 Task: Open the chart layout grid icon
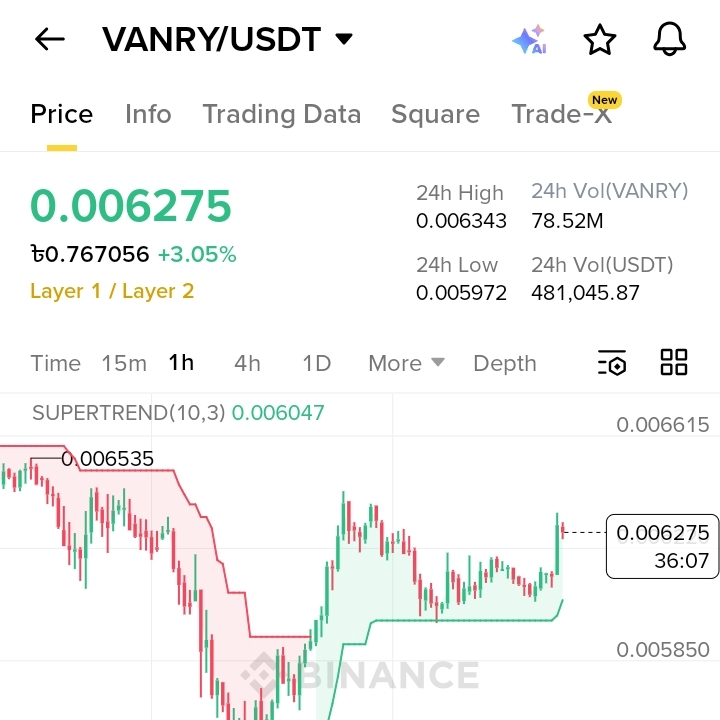click(x=674, y=362)
